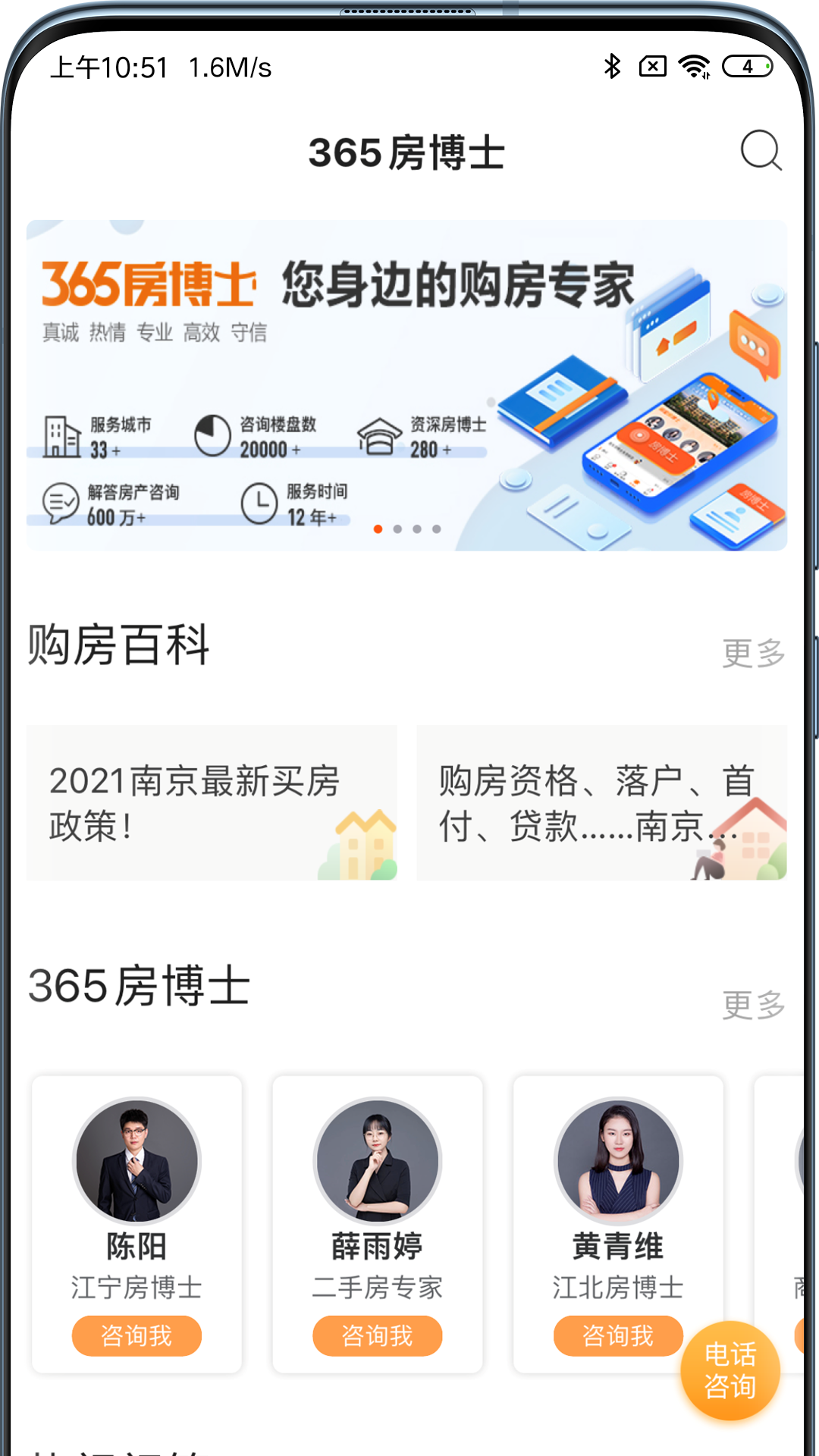Check the battery level indicator
This screenshot has width=819, height=1456.
click(x=747, y=67)
